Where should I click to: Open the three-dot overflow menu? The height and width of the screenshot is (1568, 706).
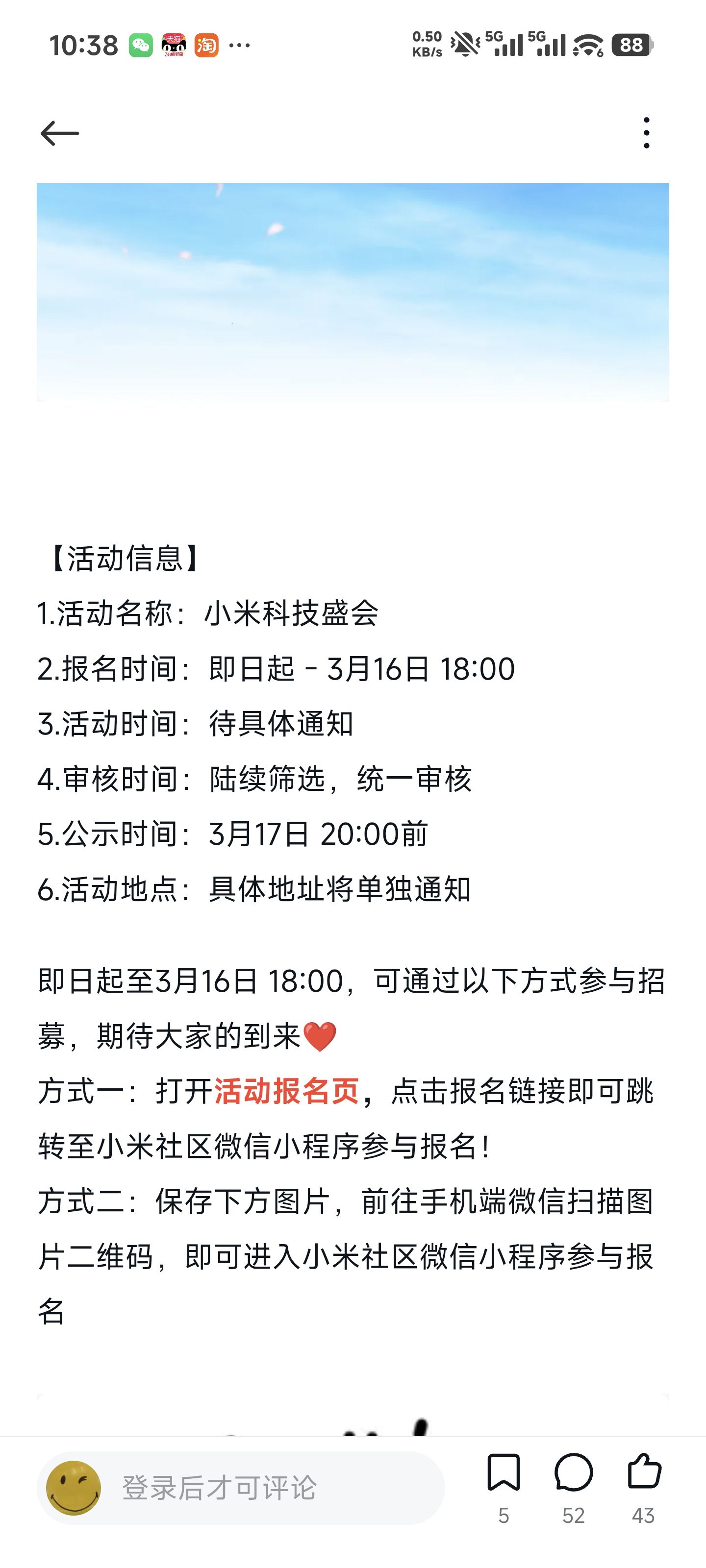coord(646,133)
